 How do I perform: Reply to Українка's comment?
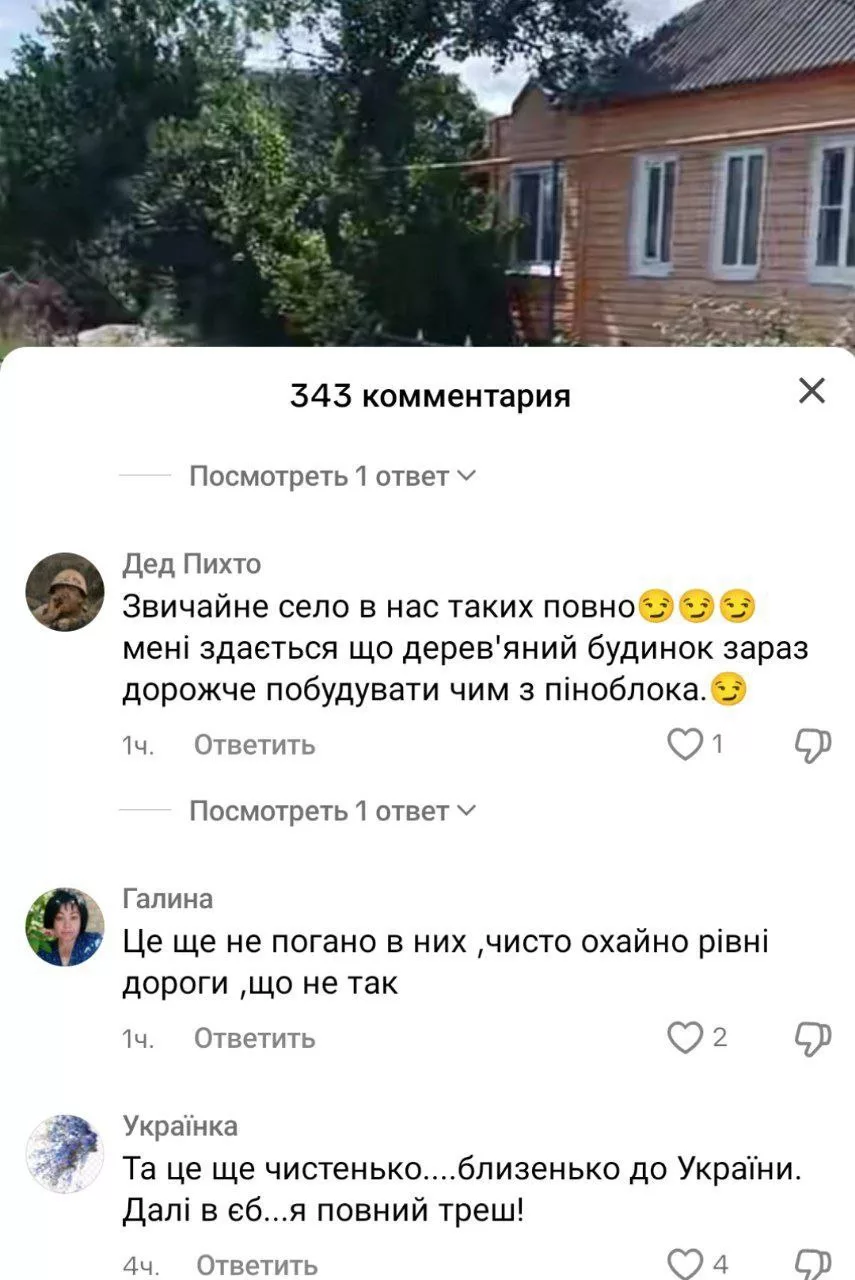click(x=256, y=1265)
